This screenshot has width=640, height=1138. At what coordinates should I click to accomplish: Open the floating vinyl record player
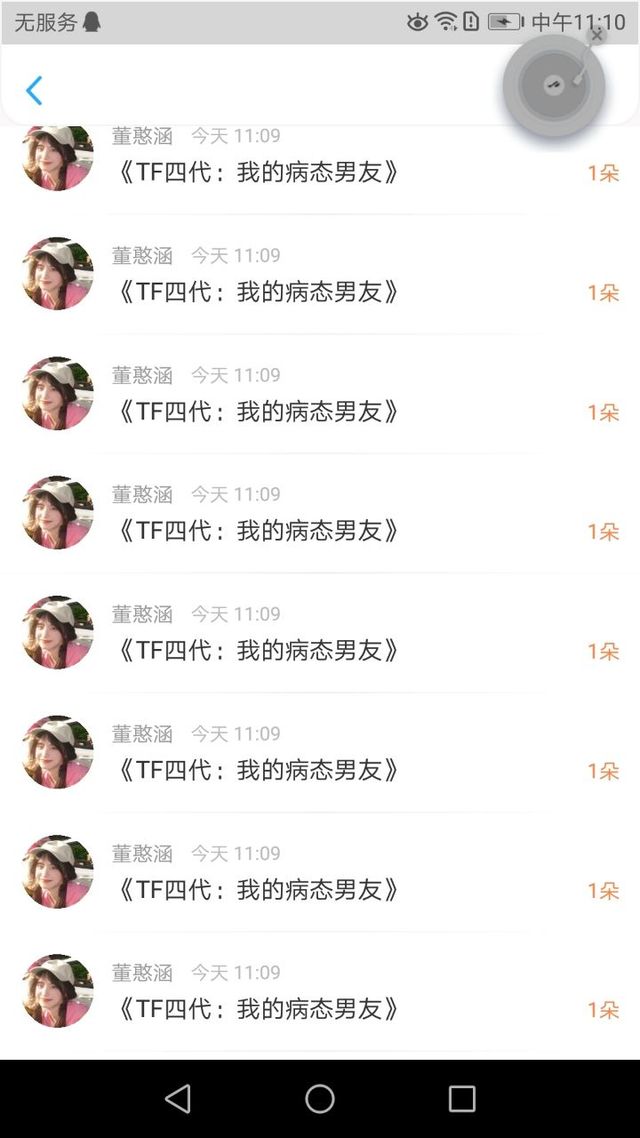[554, 86]
